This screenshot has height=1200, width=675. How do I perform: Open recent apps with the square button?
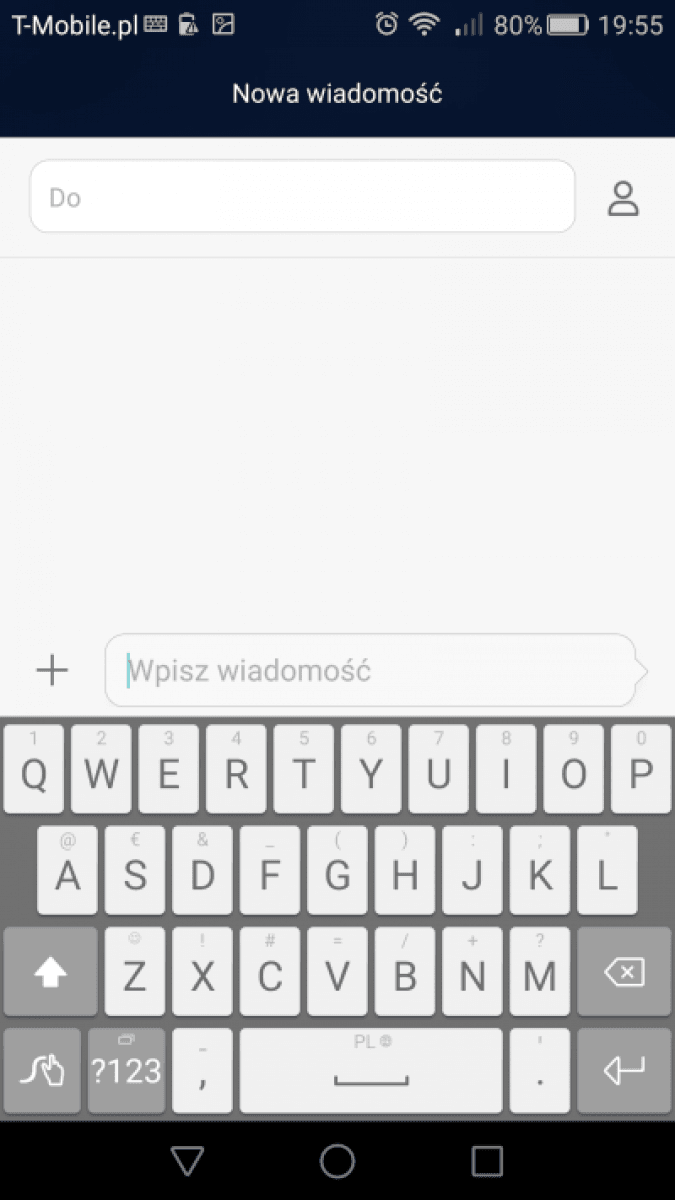coord(487,1160)
